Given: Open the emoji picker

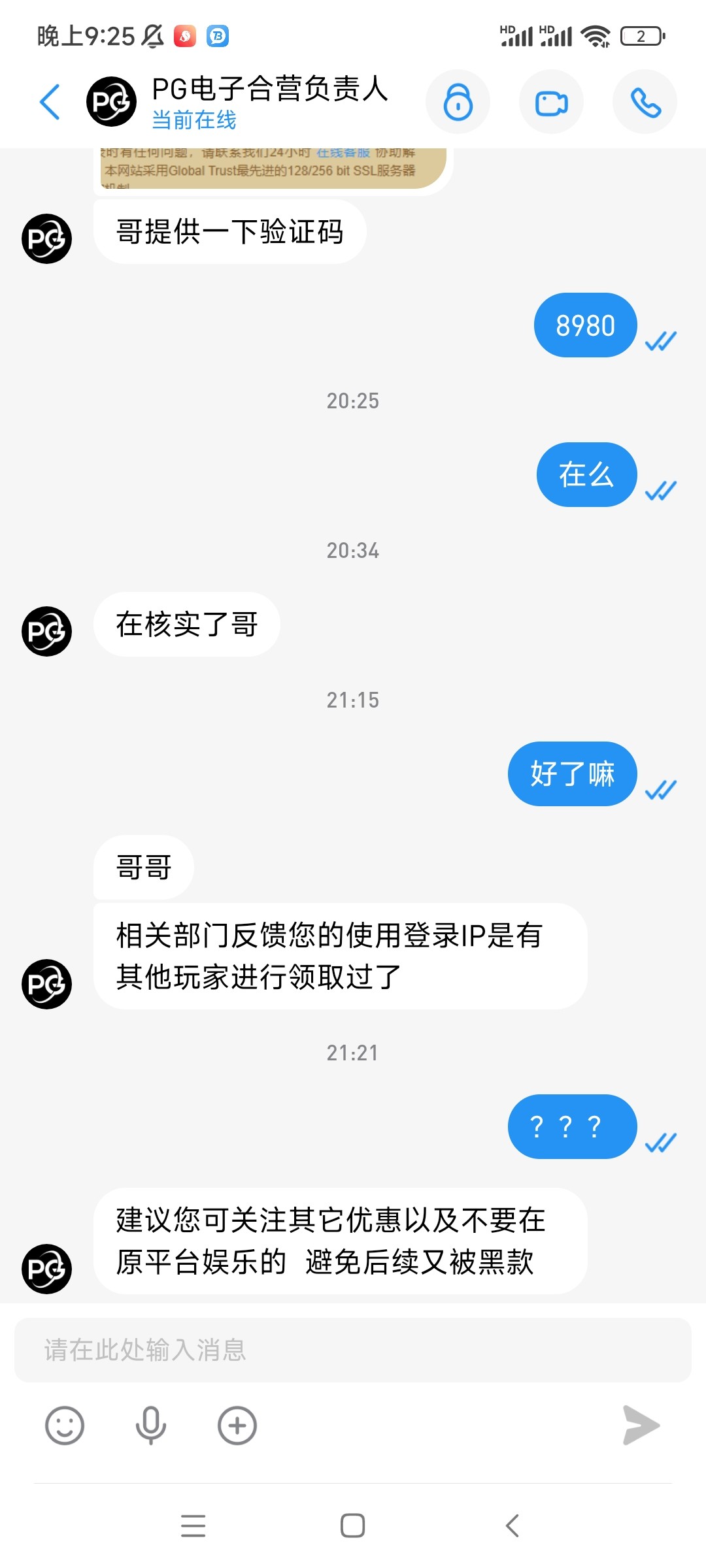Looking at the screenshot, I should coord(64,1425).
